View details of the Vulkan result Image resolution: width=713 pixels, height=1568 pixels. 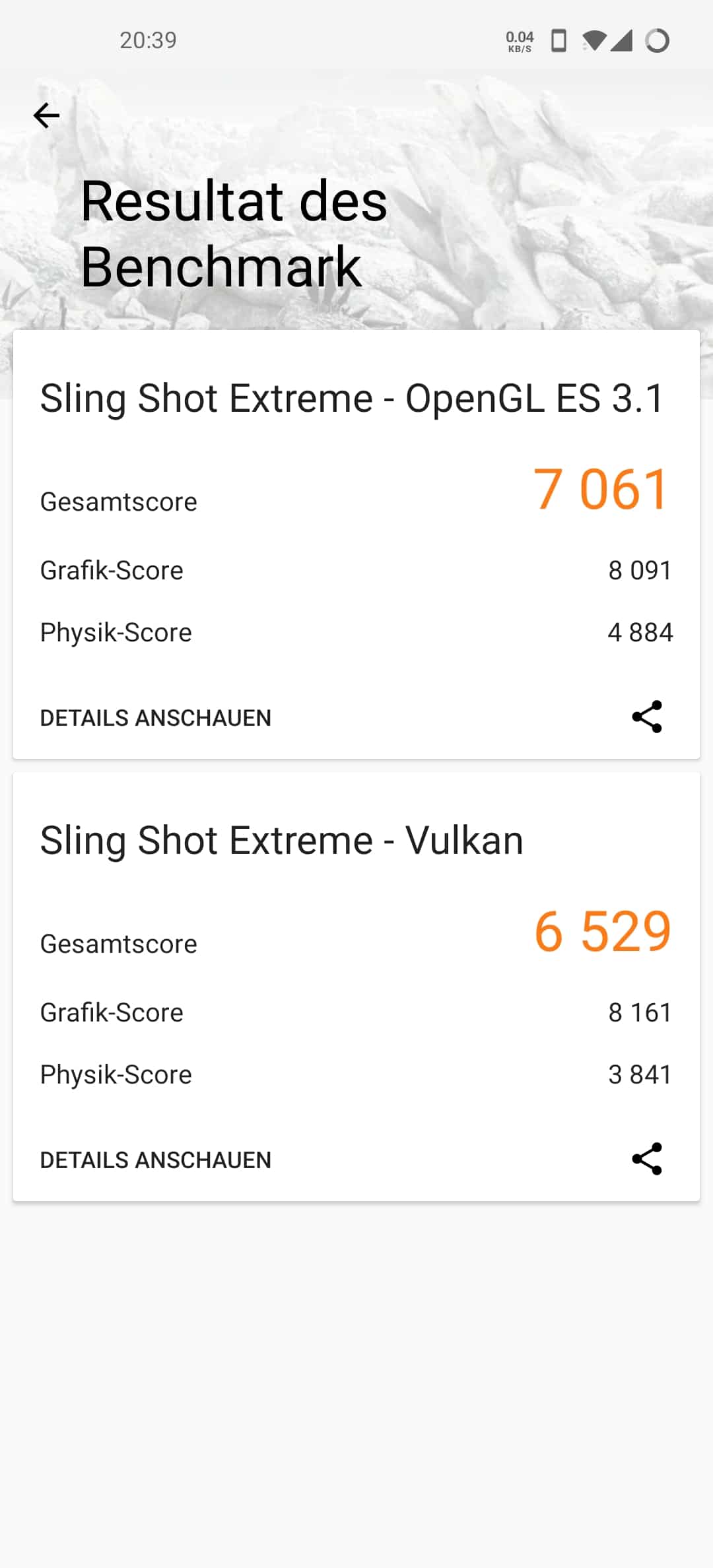pyautogui.click(x=156, y=1160)
